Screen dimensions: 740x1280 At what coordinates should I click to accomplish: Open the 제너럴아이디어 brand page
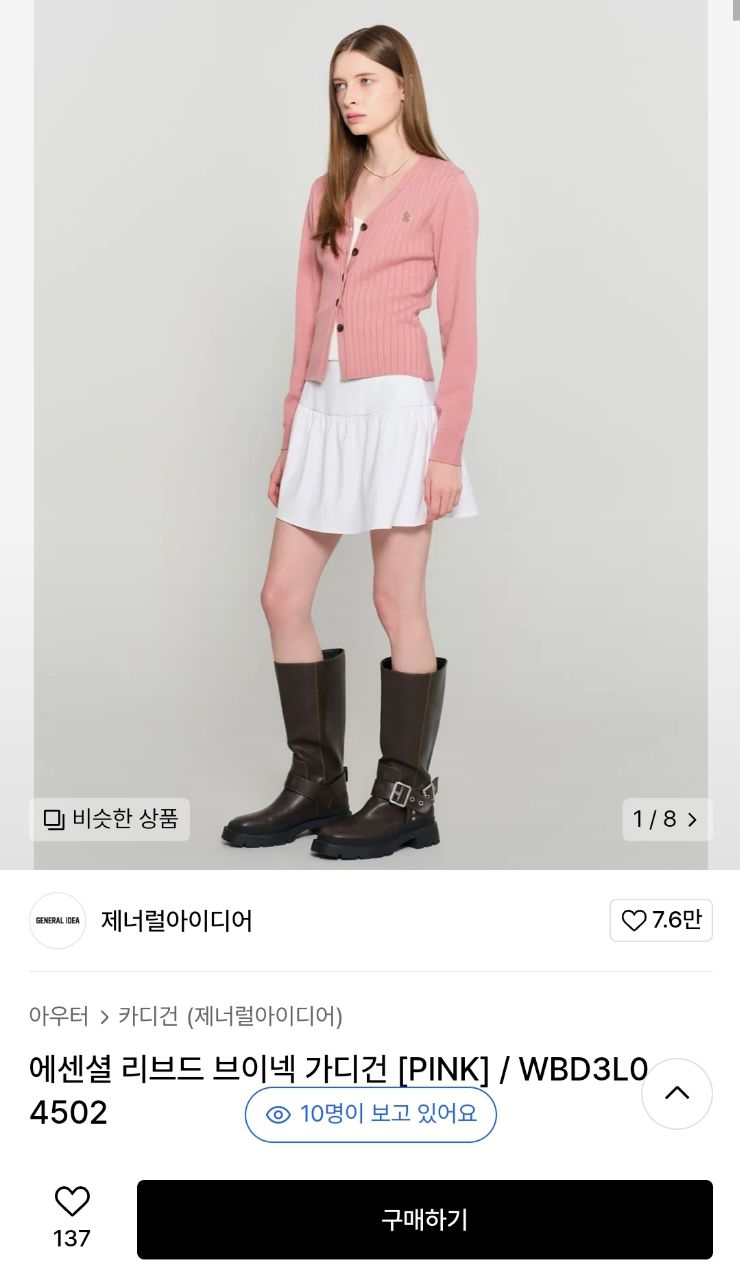coord(176,921)
